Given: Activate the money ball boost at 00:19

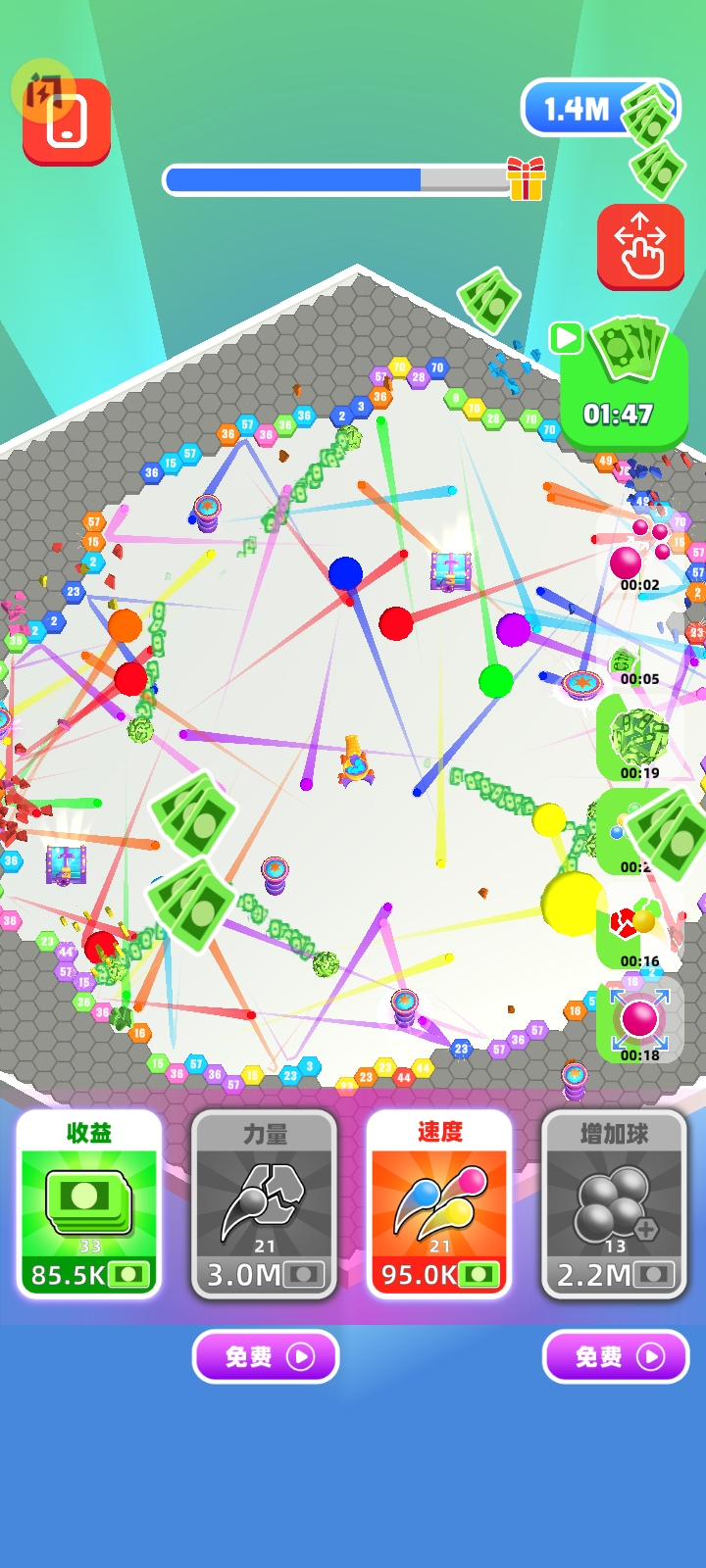Looking at the screenshot, I should [637, 740].
